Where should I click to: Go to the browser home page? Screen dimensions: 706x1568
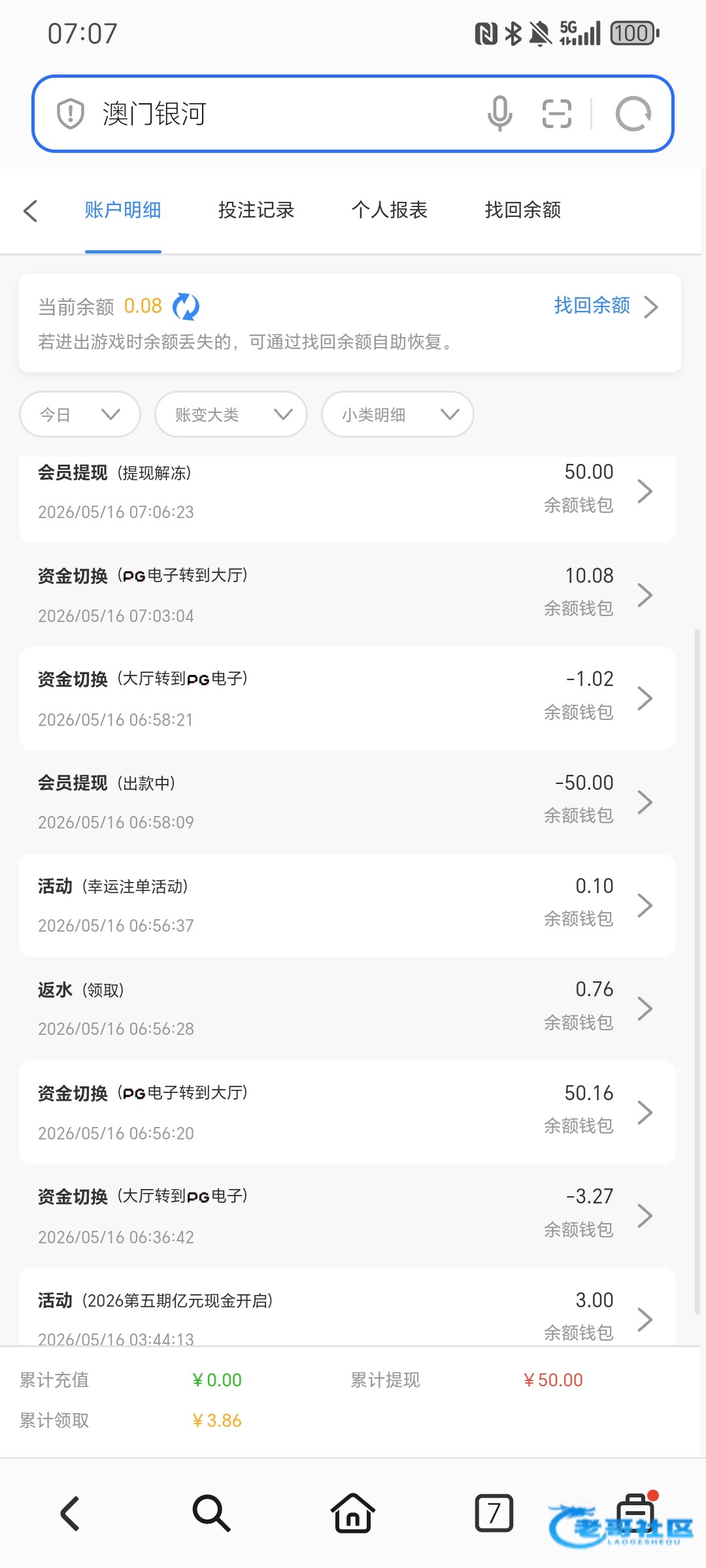(353, 1513)
